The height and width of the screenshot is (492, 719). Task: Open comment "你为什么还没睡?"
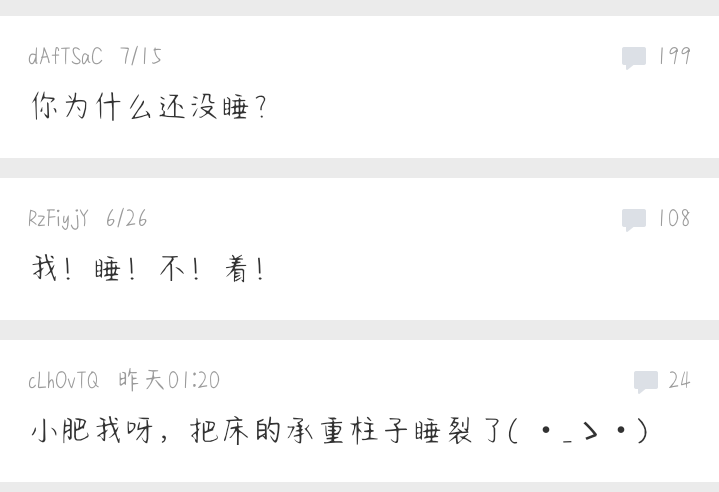(149, 106)
